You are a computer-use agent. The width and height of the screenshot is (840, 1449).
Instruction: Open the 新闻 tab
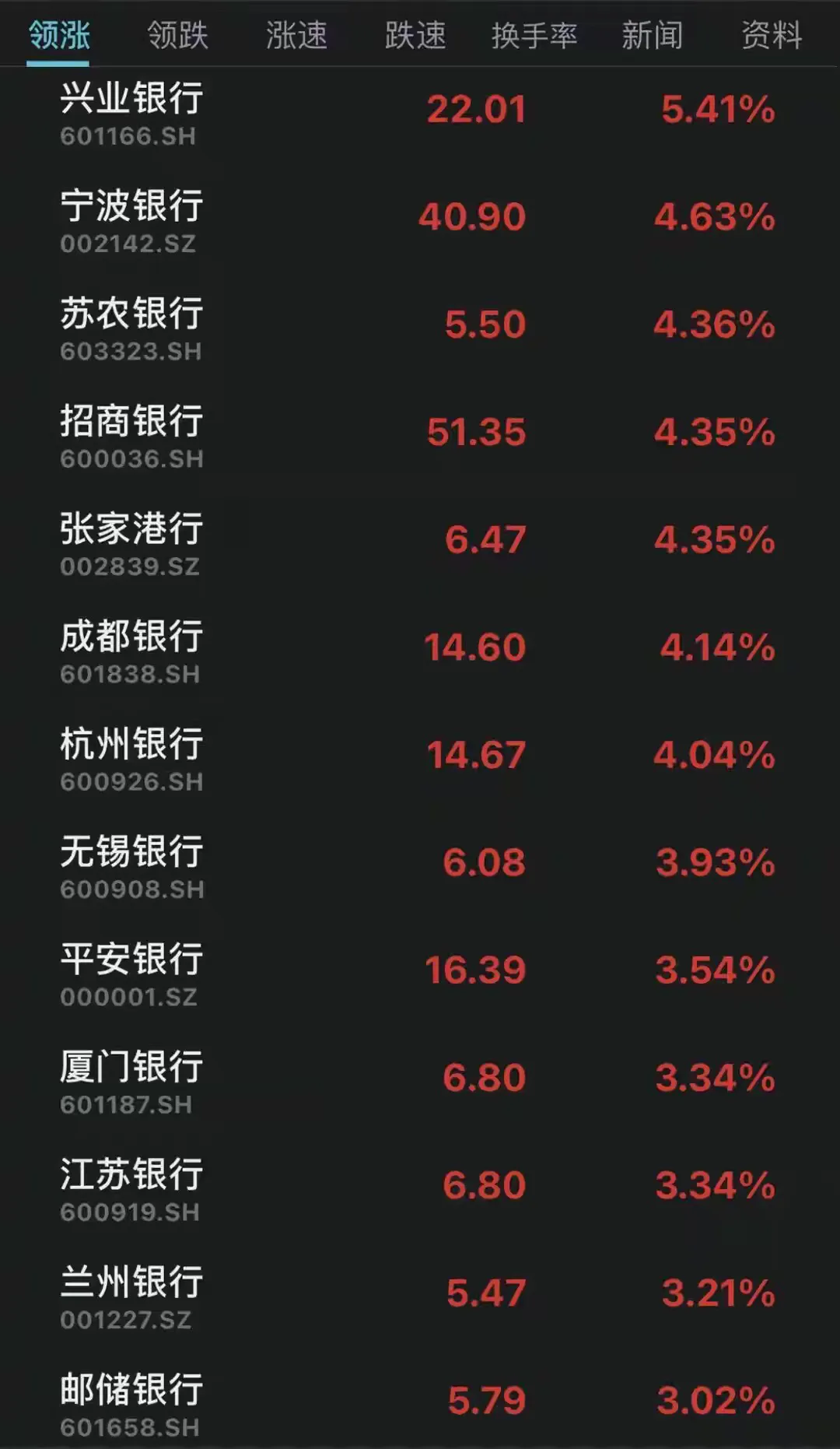[652, 35]
